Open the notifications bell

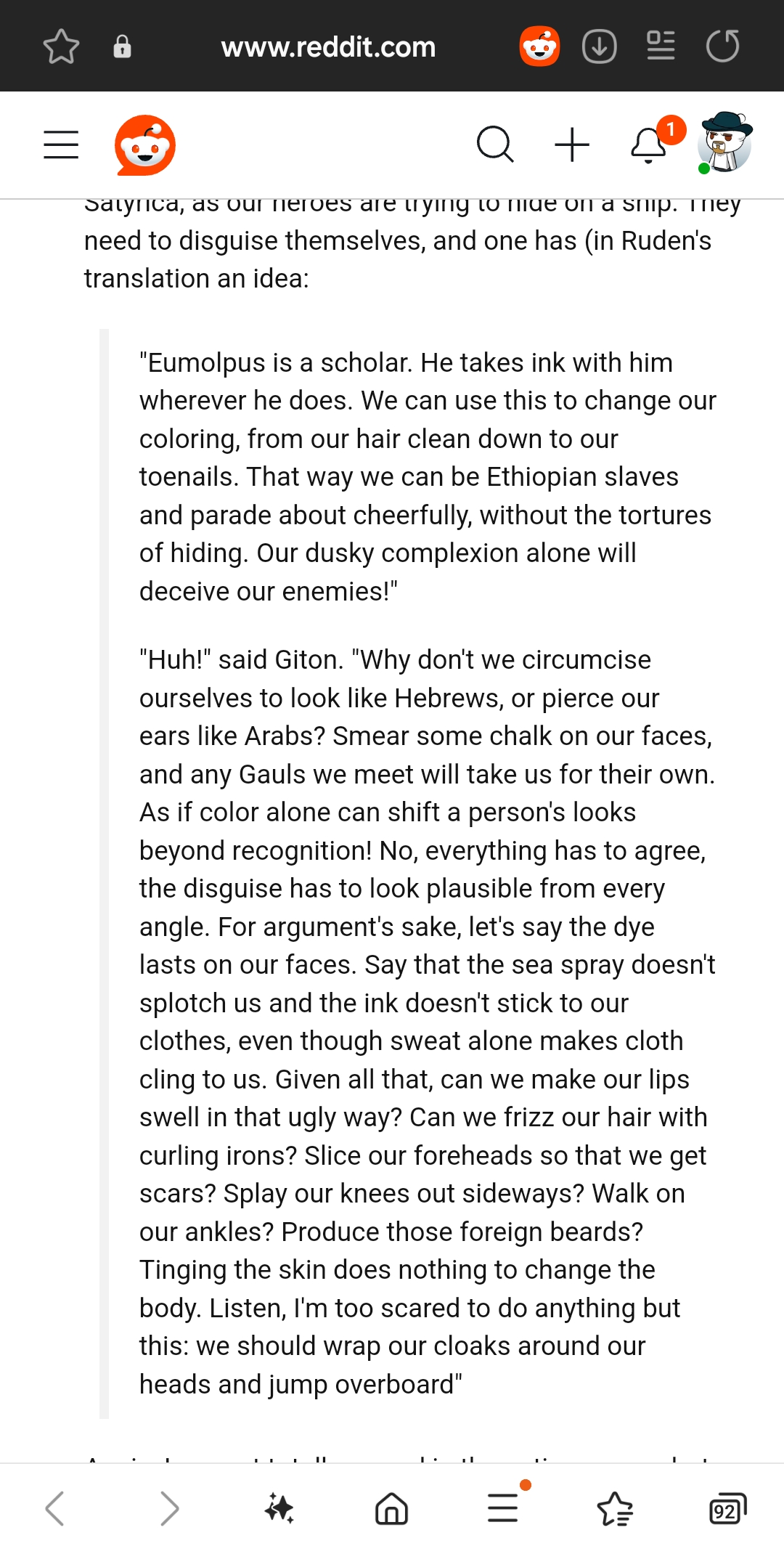click(649, 145)
